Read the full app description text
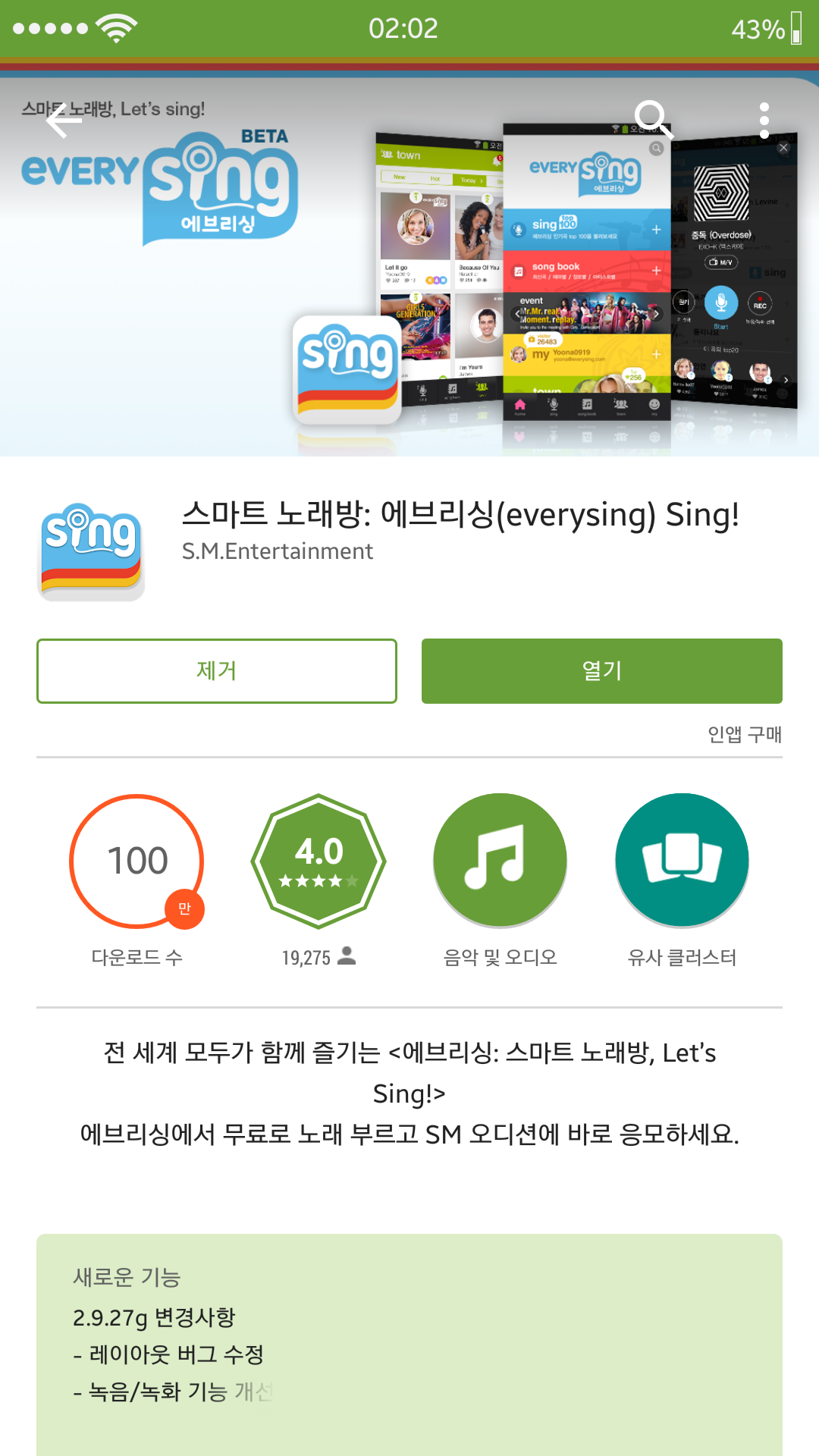 (x=409, y=1094)
